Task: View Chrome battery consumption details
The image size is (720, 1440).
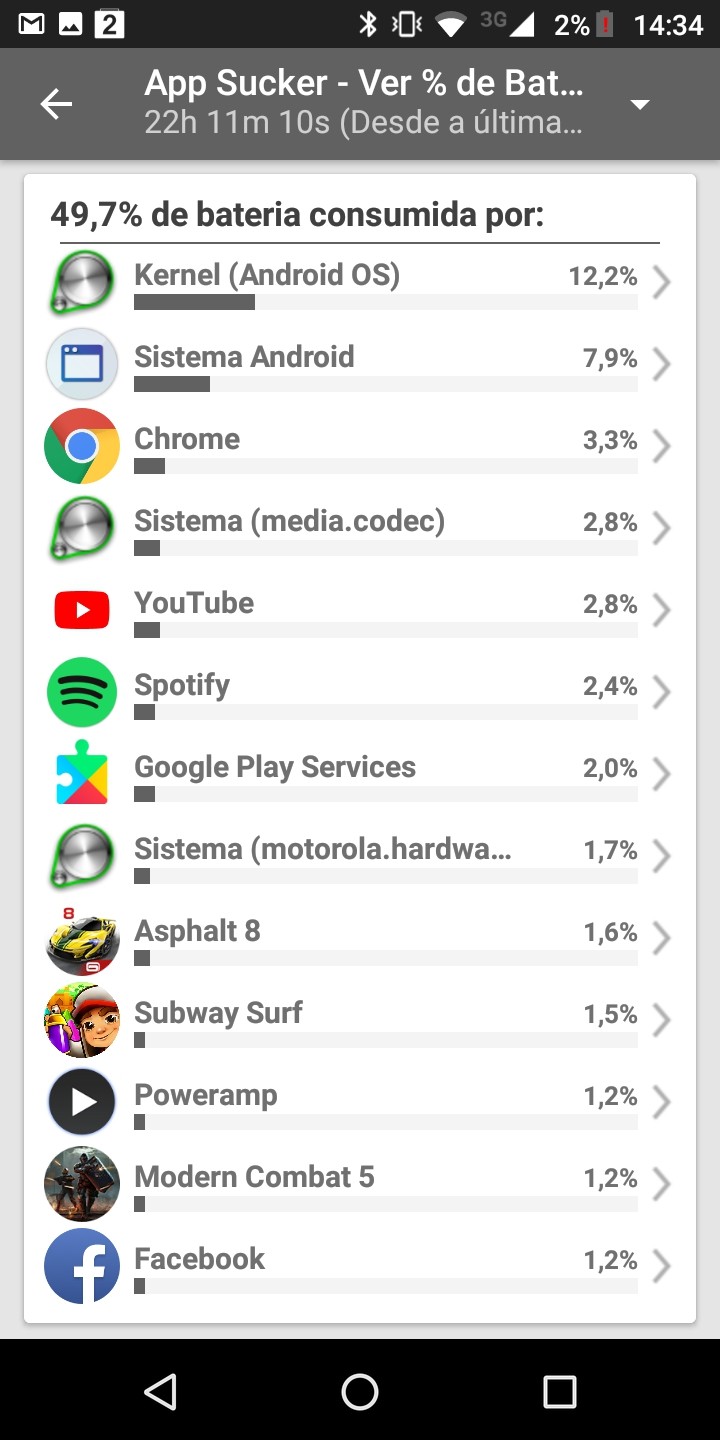Action: 360,448
